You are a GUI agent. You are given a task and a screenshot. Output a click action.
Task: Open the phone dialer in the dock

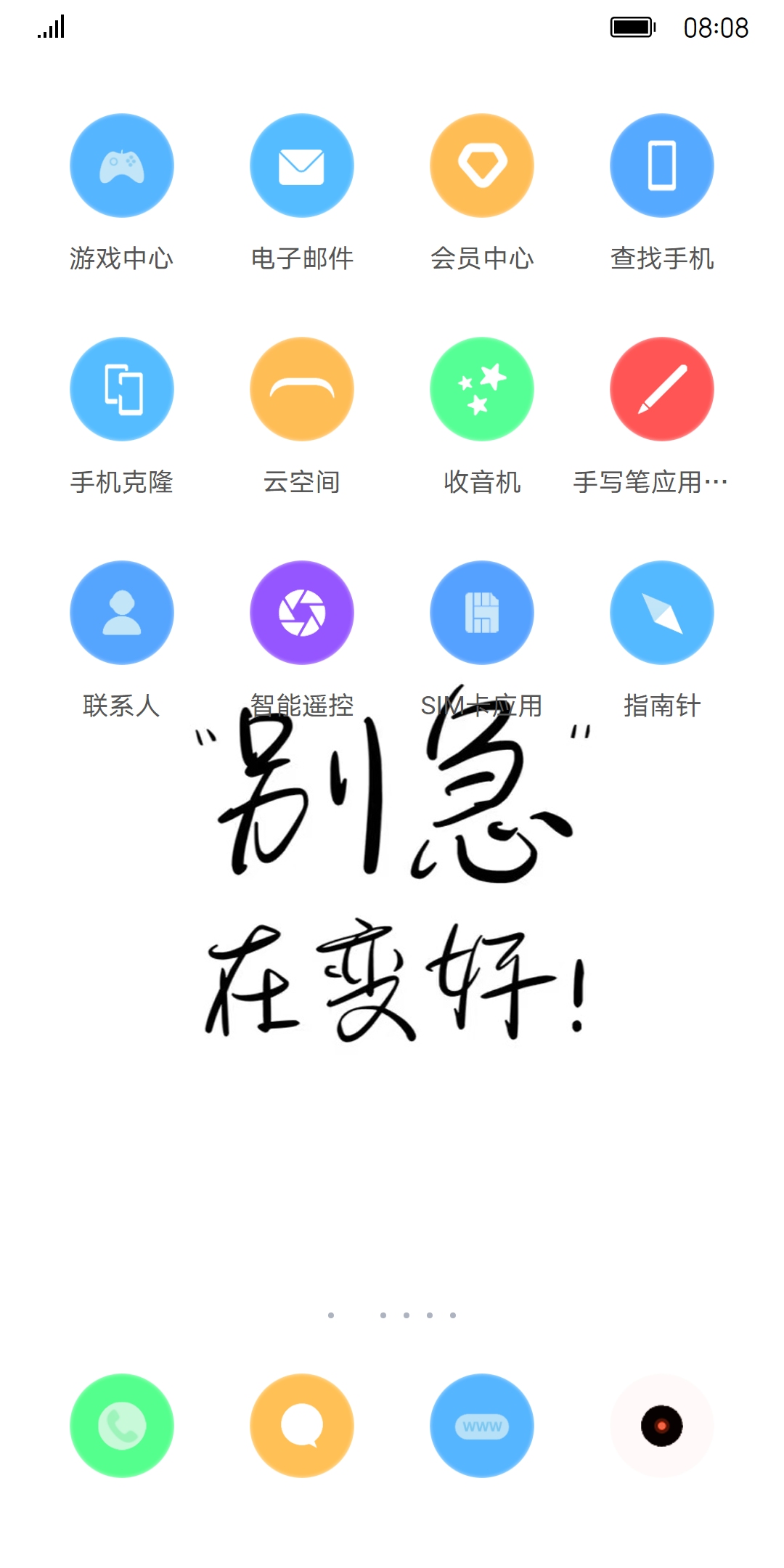point(122,1426)
